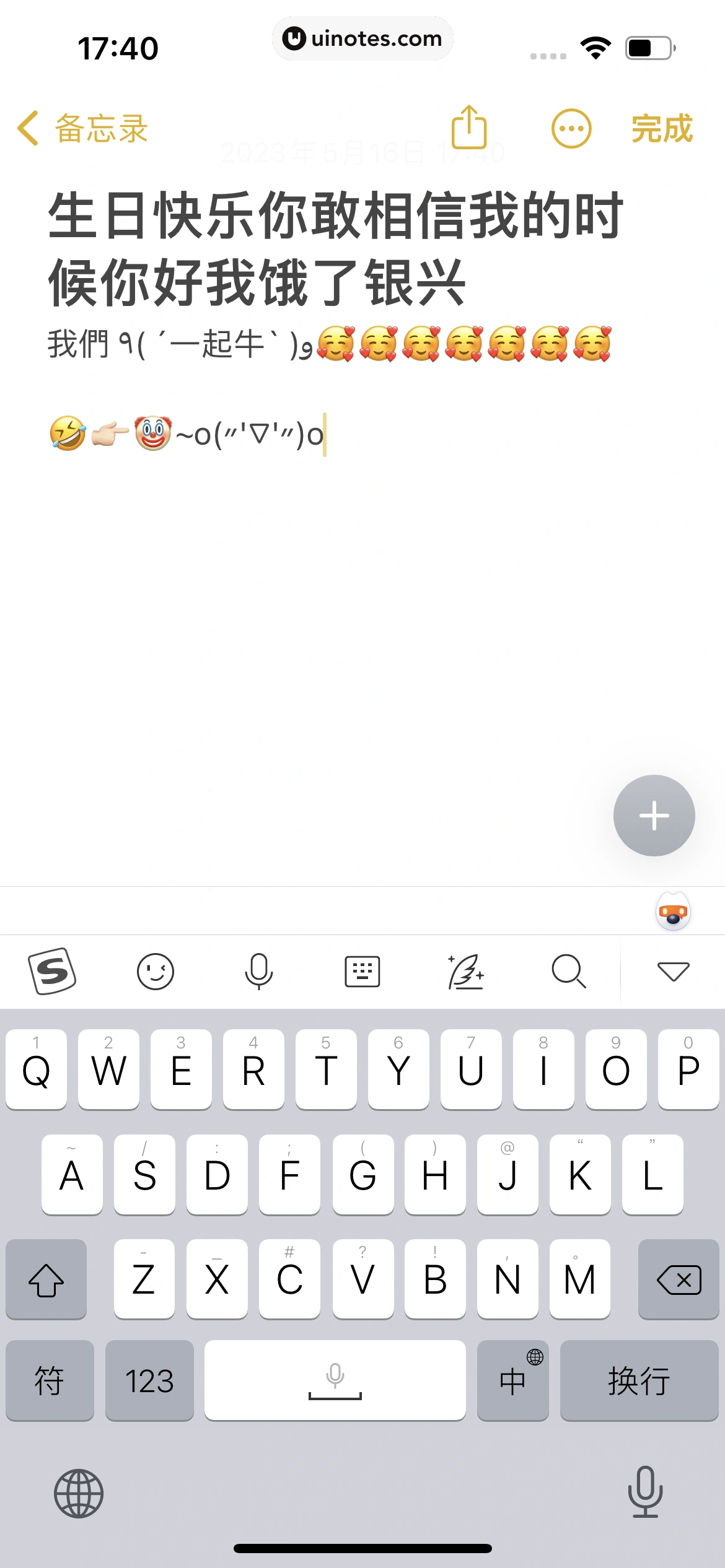
Task: Start system dictation microphone
Action: tap(645, 1492)
